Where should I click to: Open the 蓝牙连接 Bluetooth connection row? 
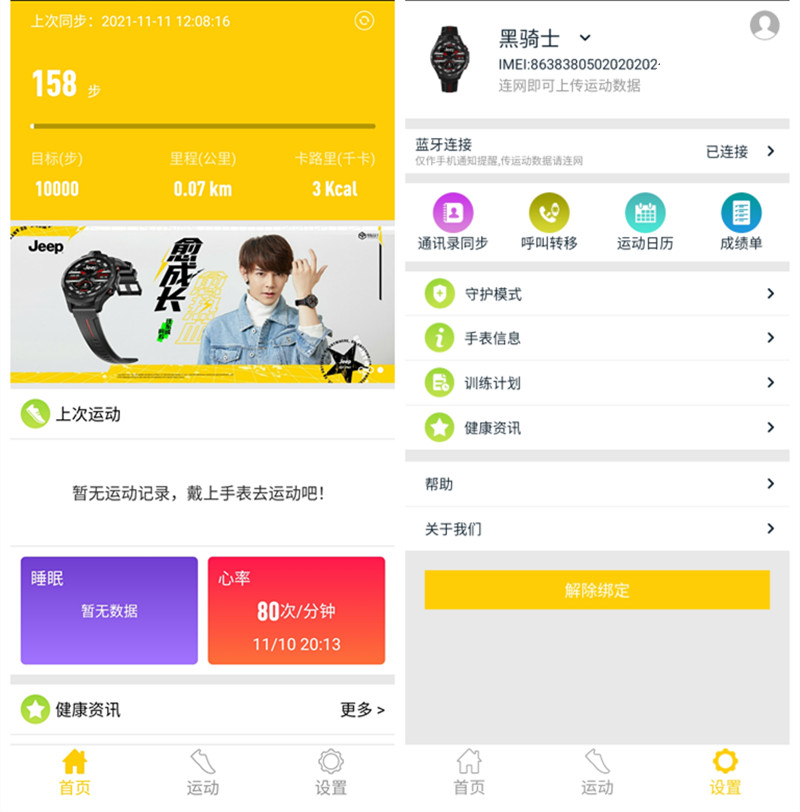click(596, 151)
